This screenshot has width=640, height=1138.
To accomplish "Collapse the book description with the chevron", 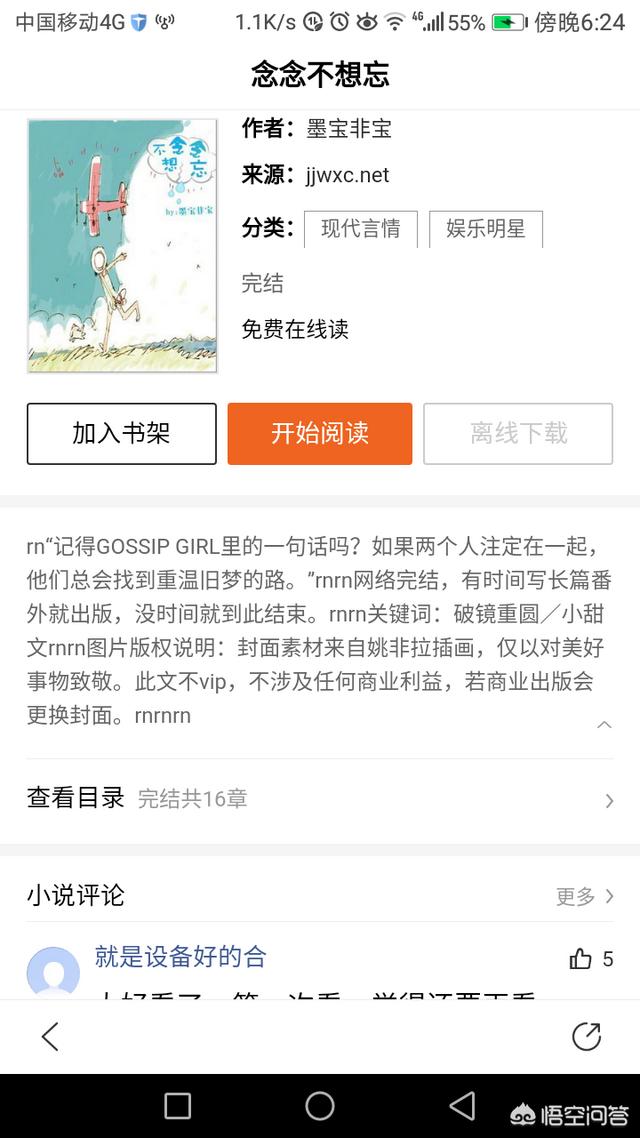I will [604, 724].
